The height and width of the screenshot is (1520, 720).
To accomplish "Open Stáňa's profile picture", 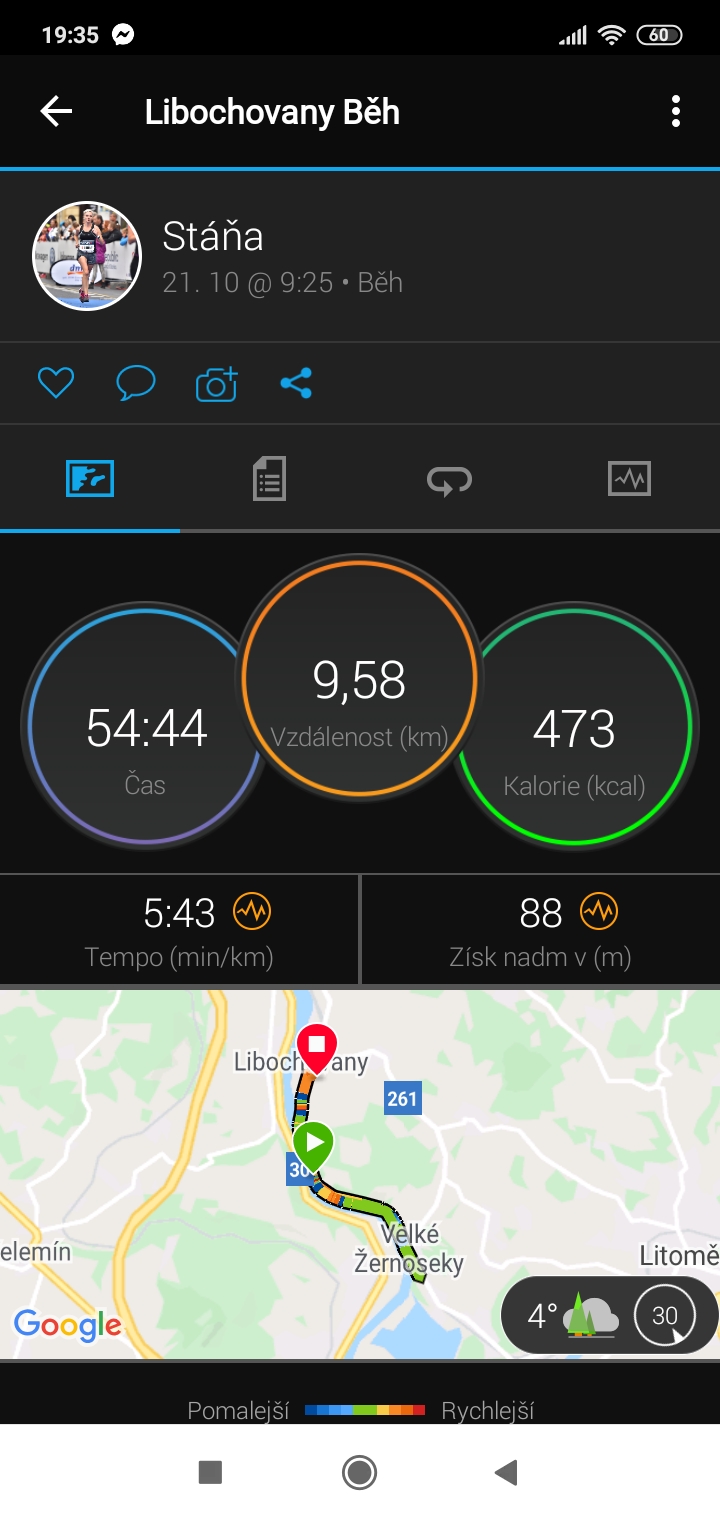I will click(87, 256).
